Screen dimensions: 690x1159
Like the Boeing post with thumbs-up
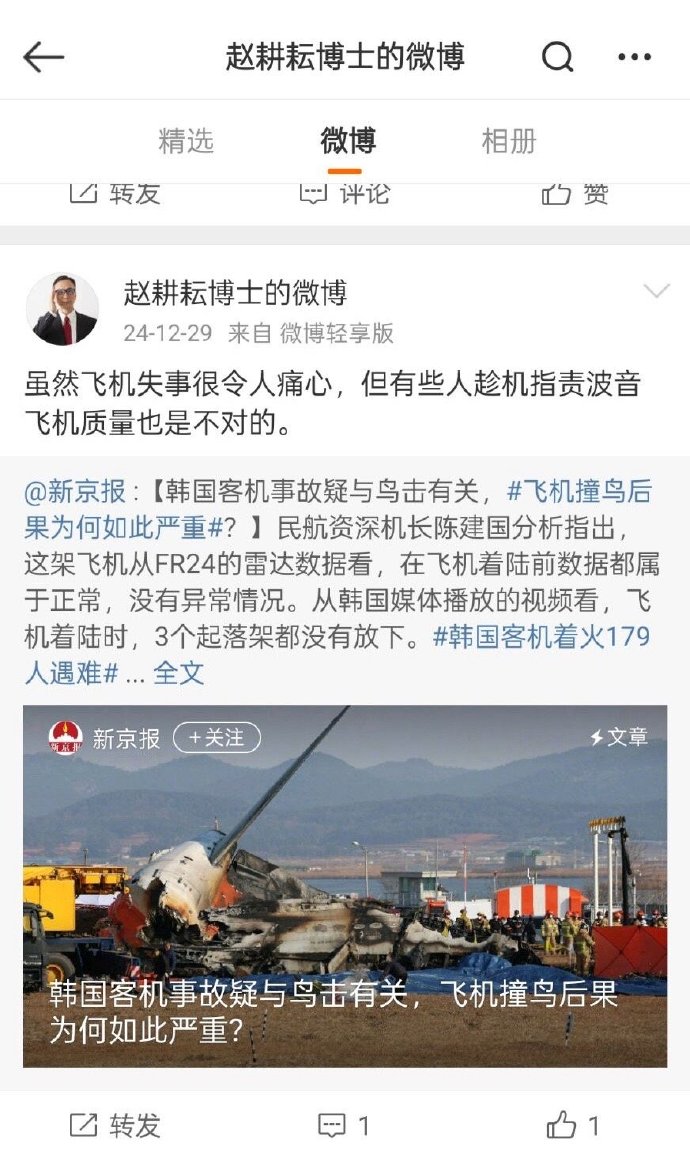[573, 1126]
